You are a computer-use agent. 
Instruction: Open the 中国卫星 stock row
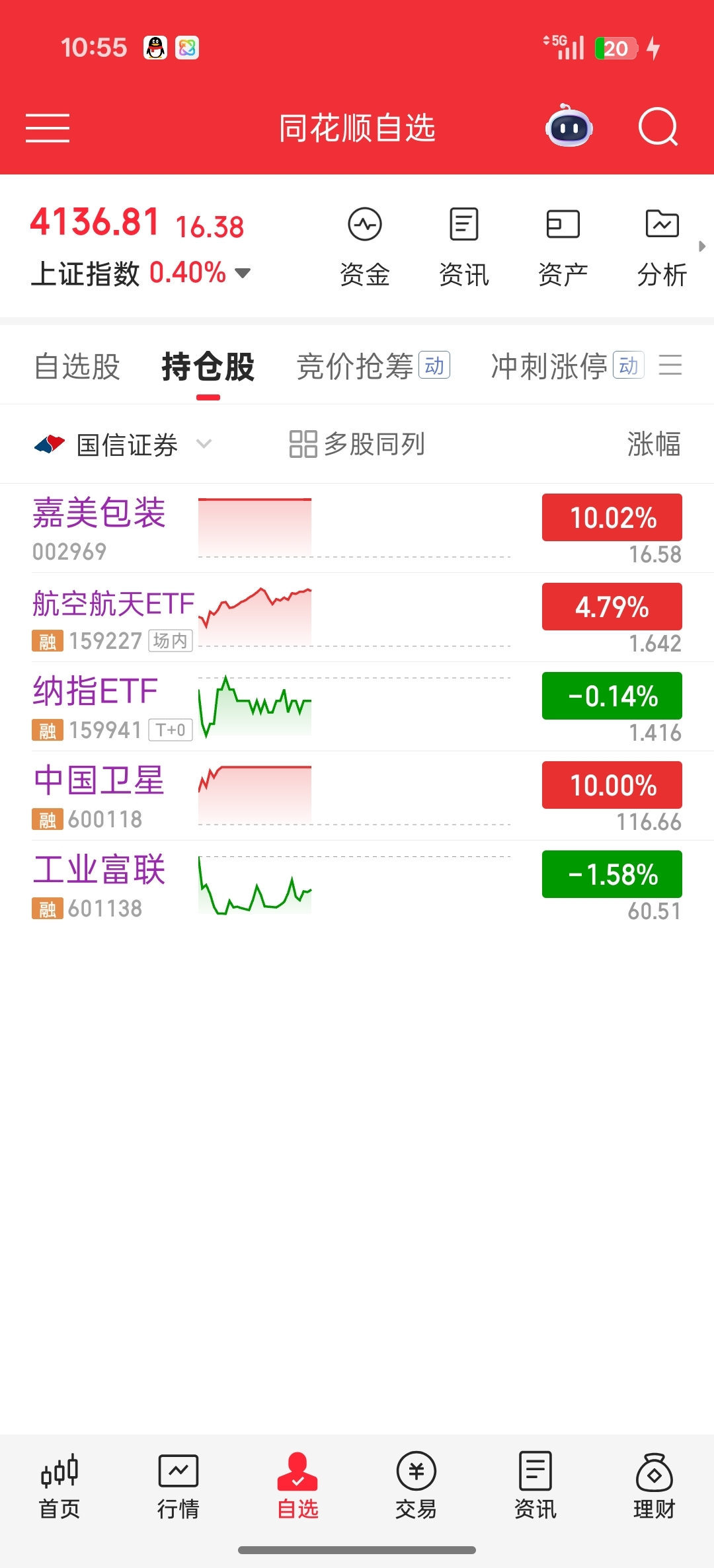357,796
